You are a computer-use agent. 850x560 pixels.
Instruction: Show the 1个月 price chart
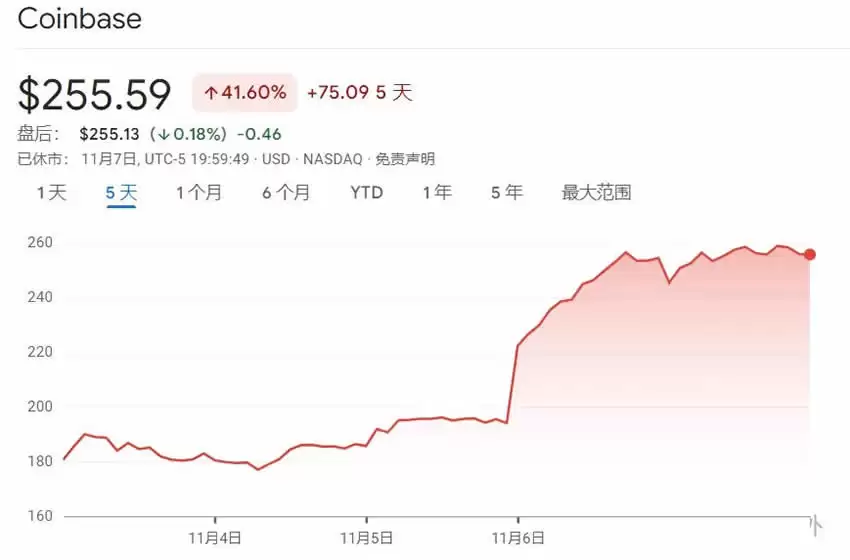[x=199, y=193]
